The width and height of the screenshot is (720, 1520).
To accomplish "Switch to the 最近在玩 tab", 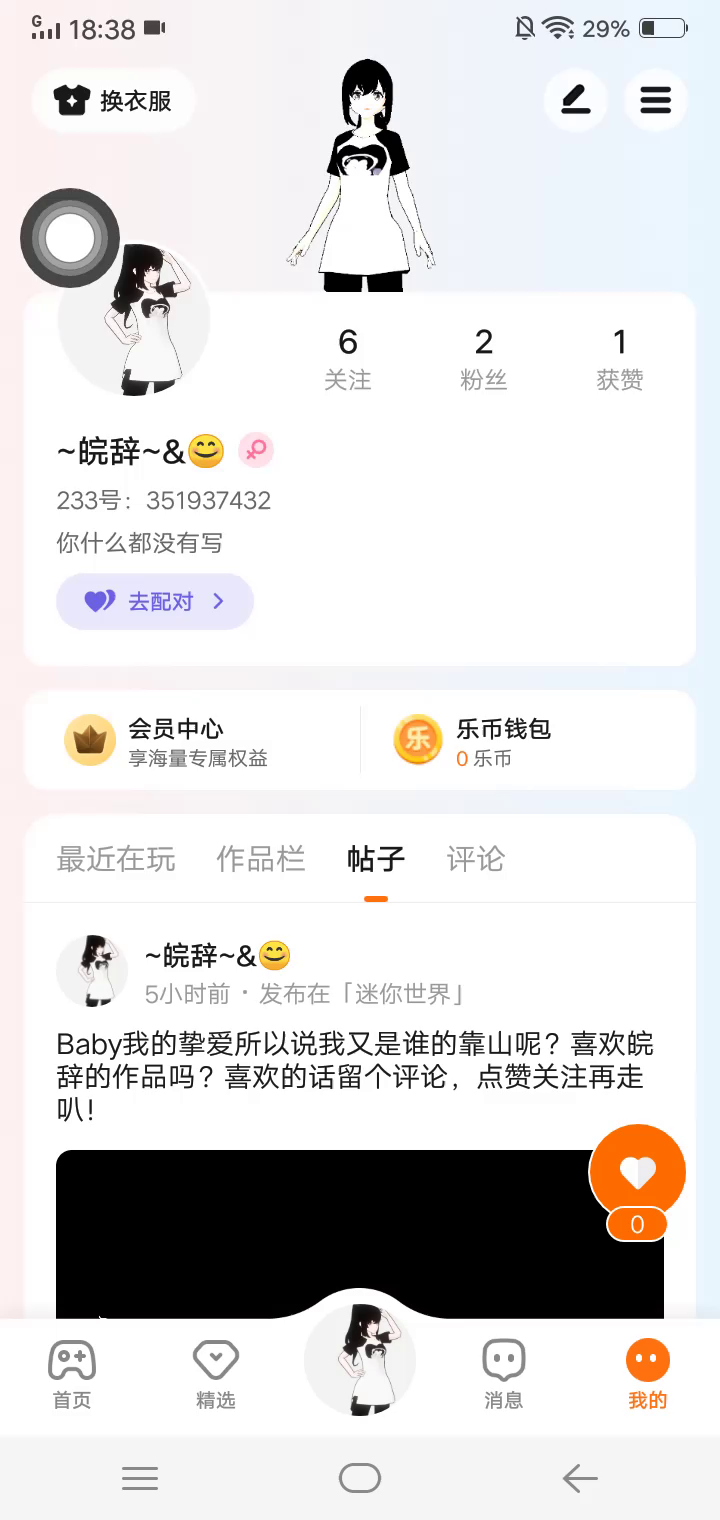I will coord(116,859).
